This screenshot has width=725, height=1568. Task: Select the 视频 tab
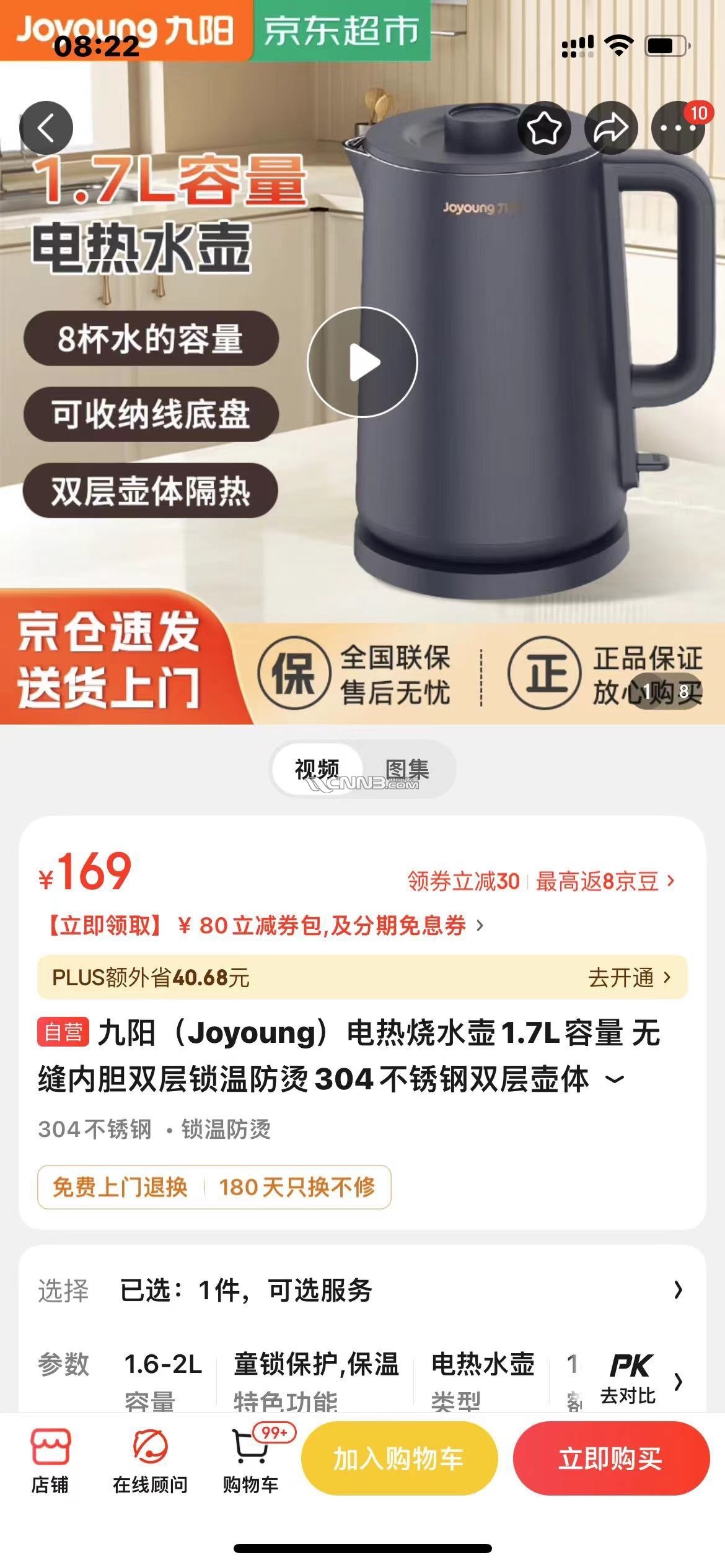317,769
